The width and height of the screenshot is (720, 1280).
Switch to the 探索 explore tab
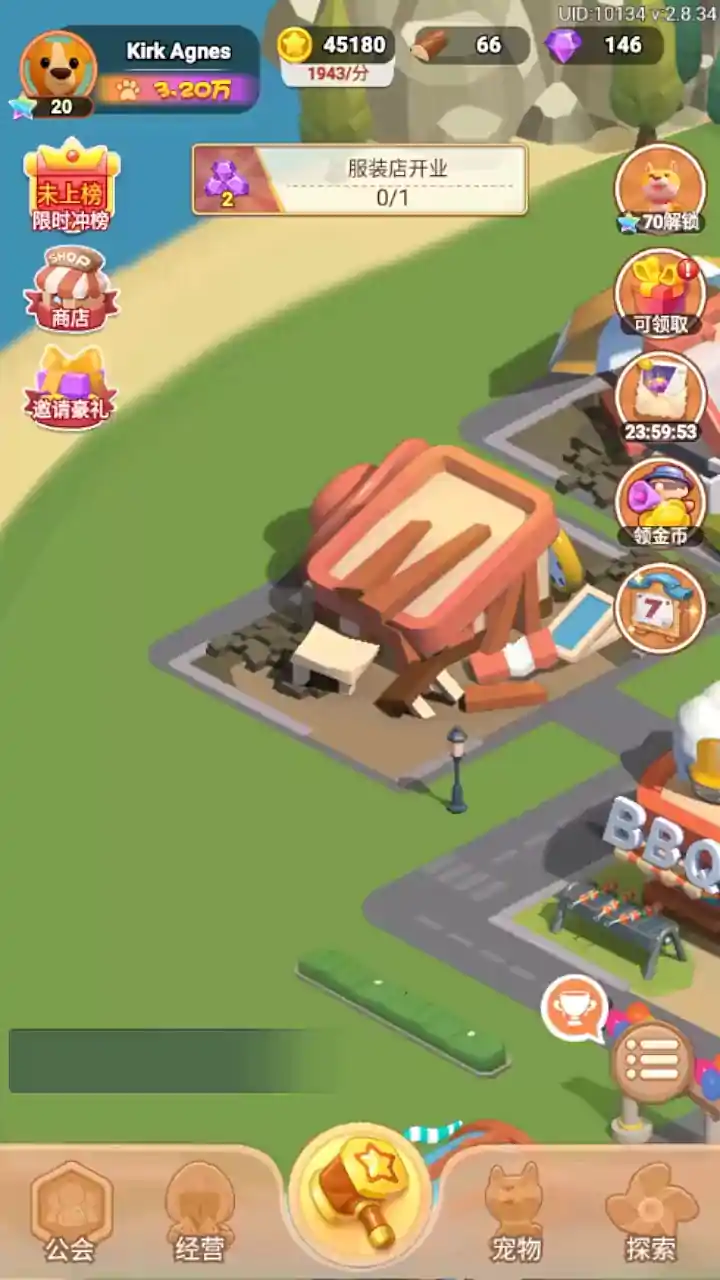click(x=651, y=1212)
